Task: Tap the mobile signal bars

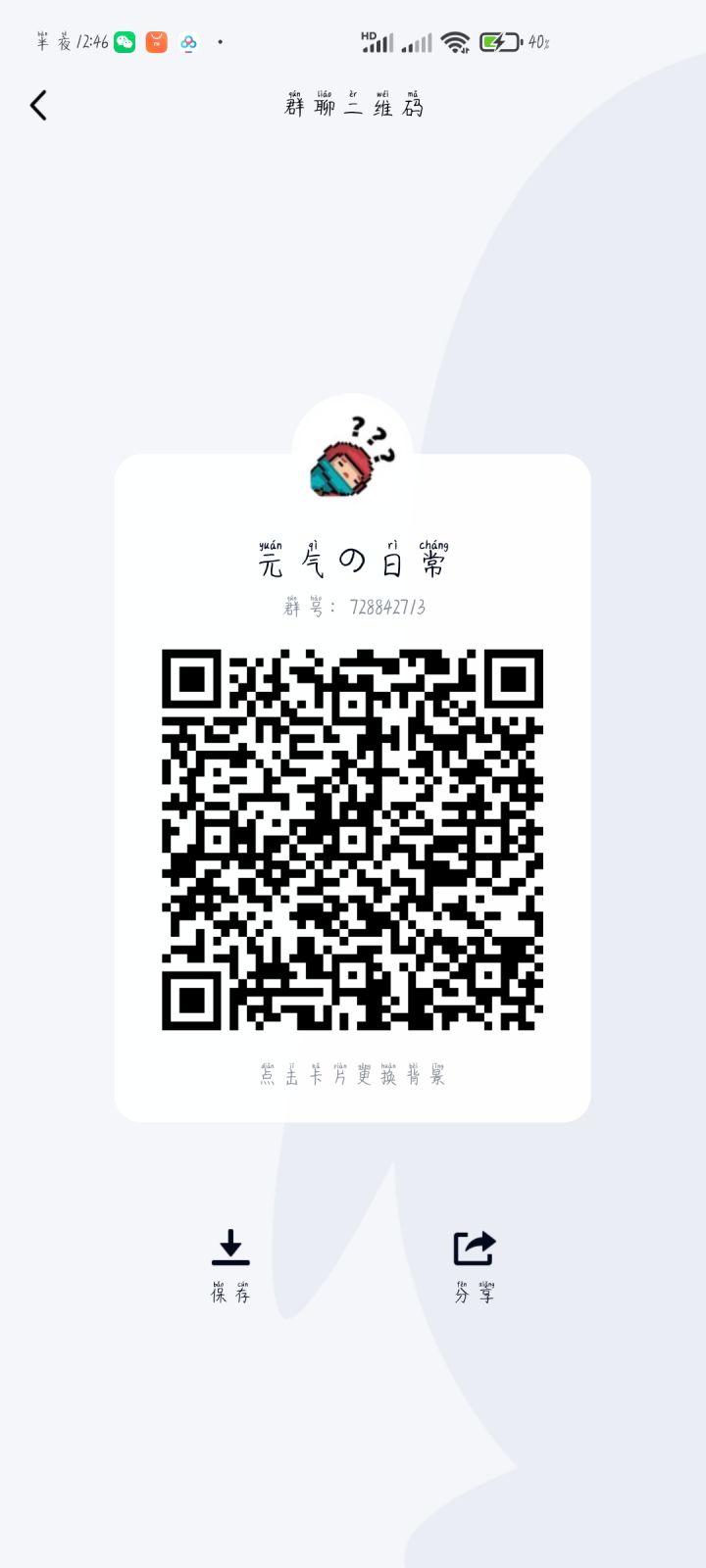Action: (417, 42)
